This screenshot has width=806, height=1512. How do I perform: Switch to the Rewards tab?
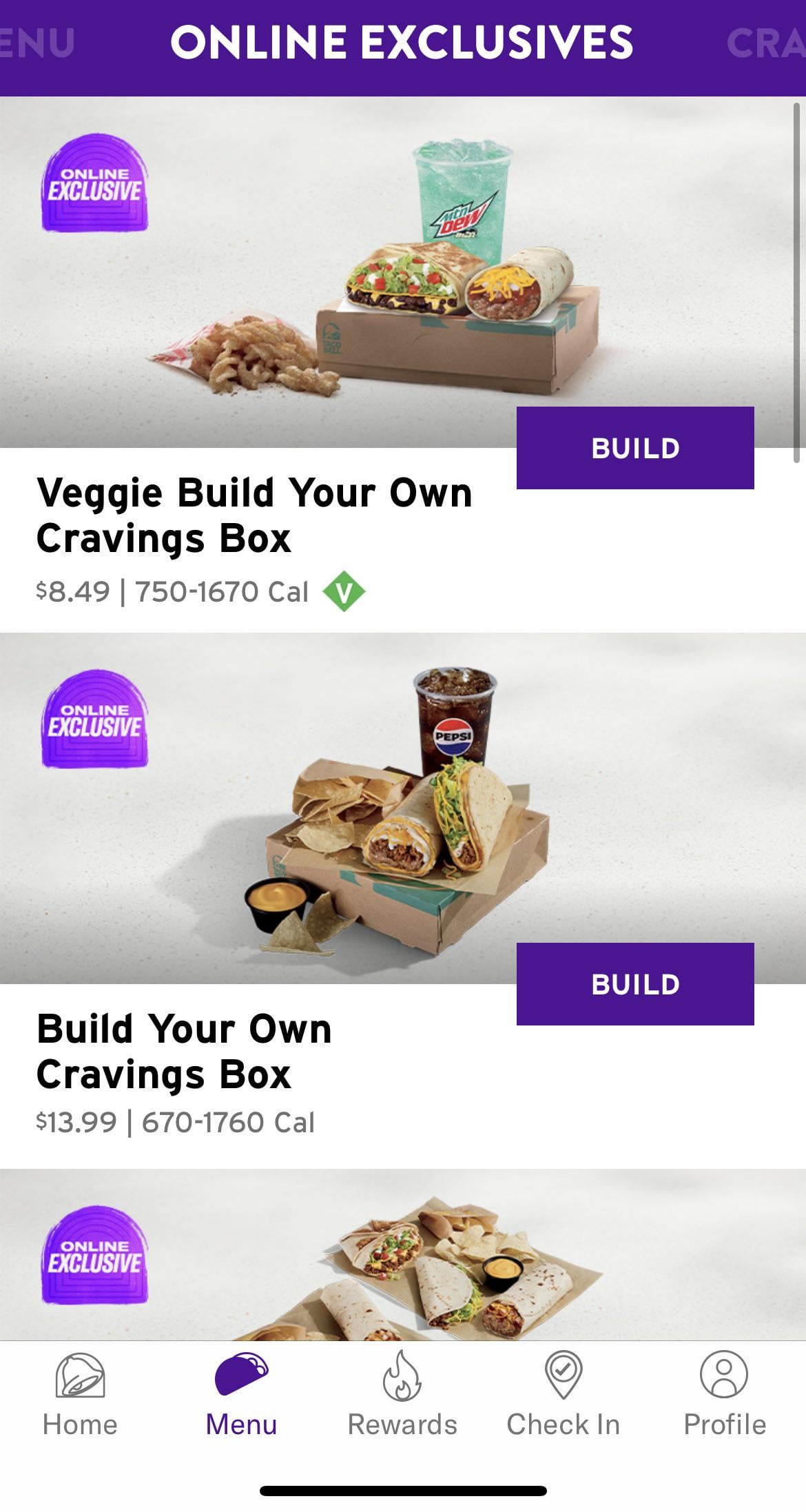(x=402, y=1395)
